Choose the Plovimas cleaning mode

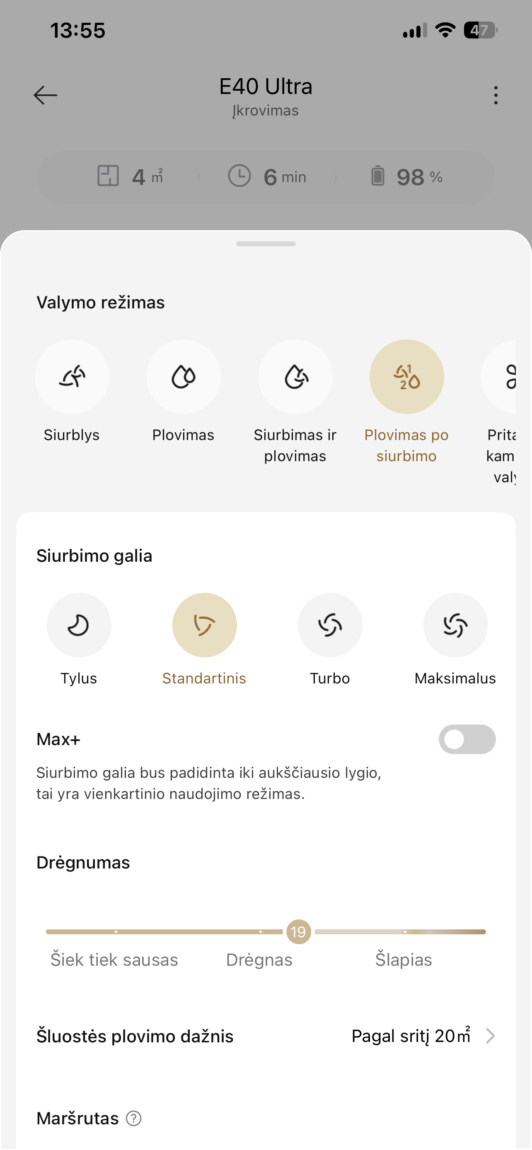pyautogui.click(x=183, y=377)
